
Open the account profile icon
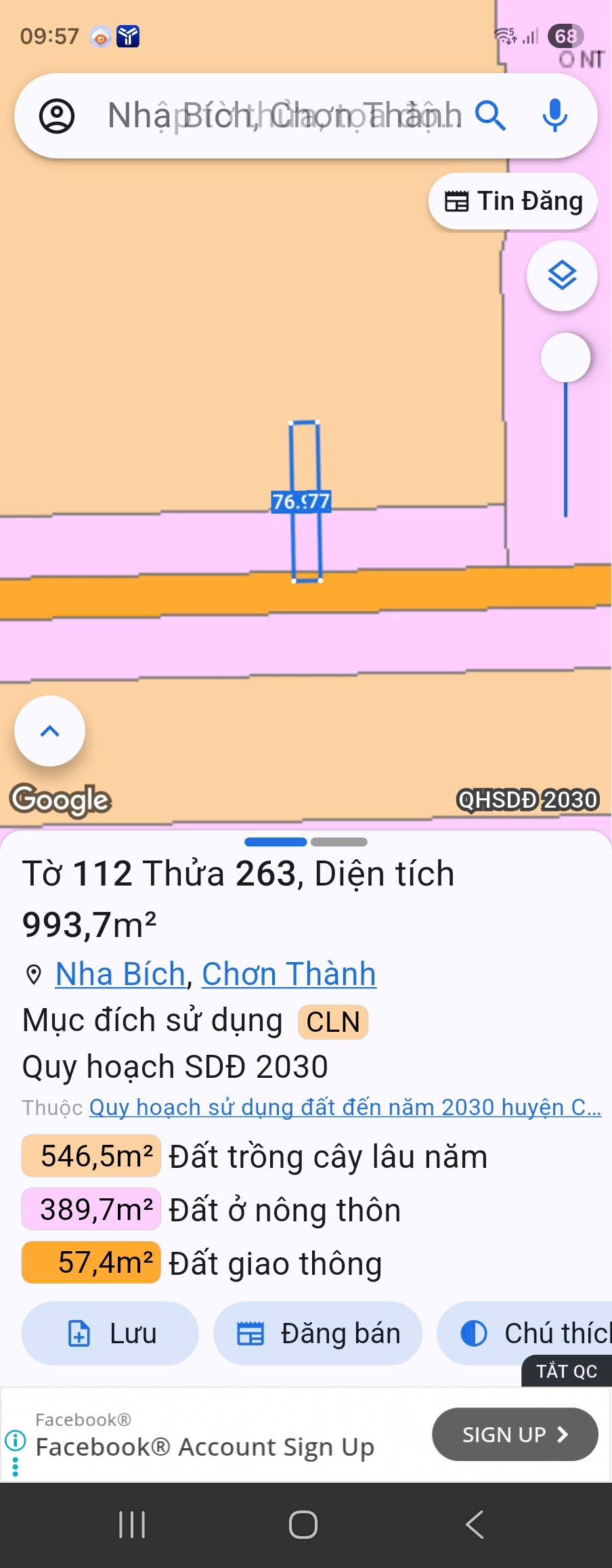click(57, 116)
